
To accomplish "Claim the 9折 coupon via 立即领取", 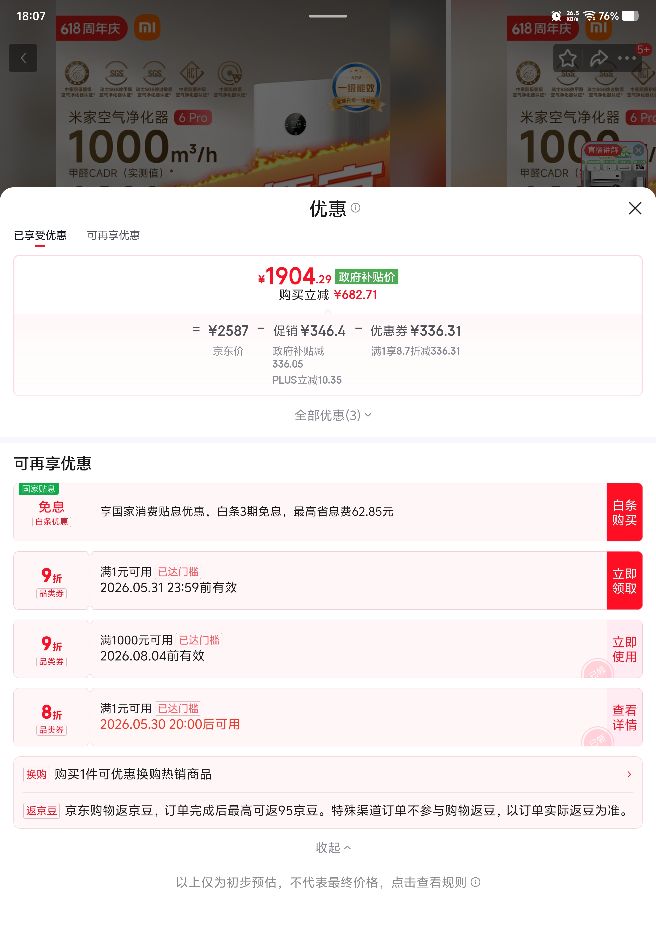I will (x=624, y=581).
